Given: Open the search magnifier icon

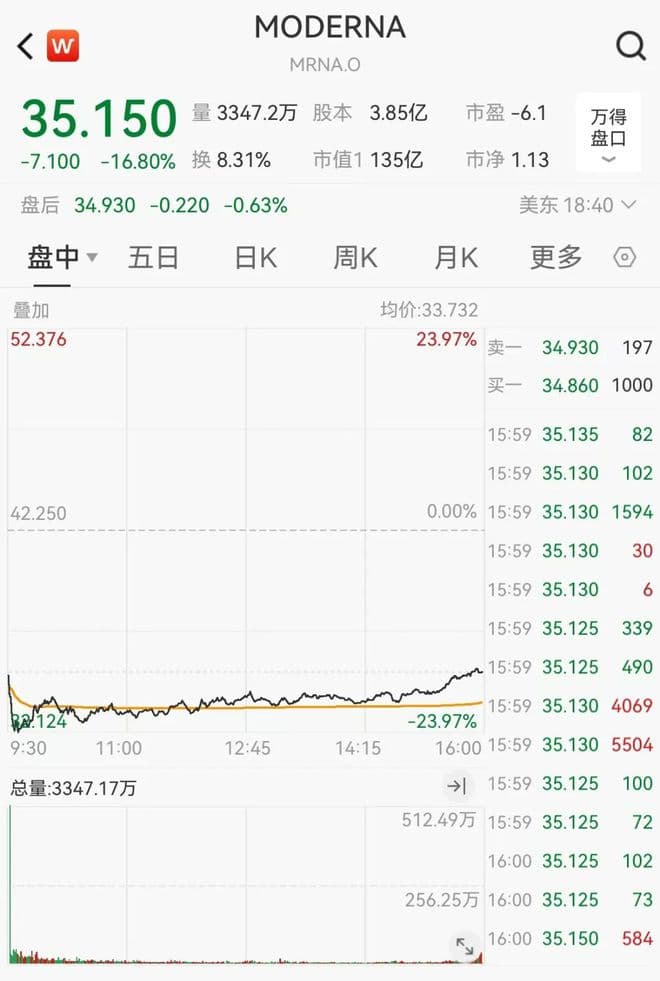Looking at the screenshot, I should [x=630, y=46].
